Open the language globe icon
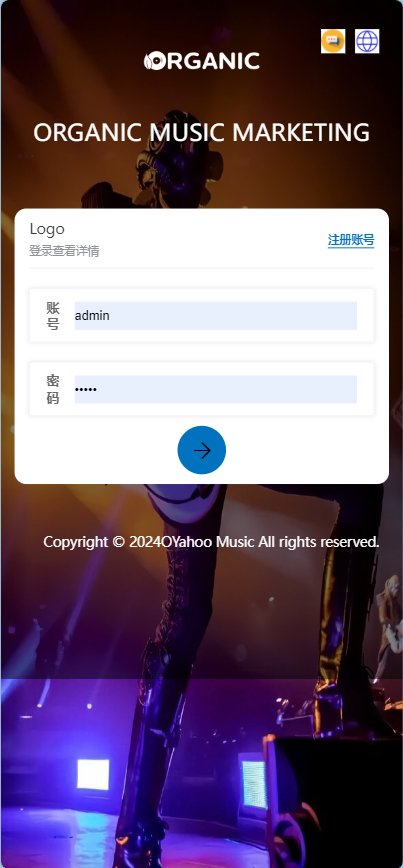The image size is (403, 868). click(367, 41)
